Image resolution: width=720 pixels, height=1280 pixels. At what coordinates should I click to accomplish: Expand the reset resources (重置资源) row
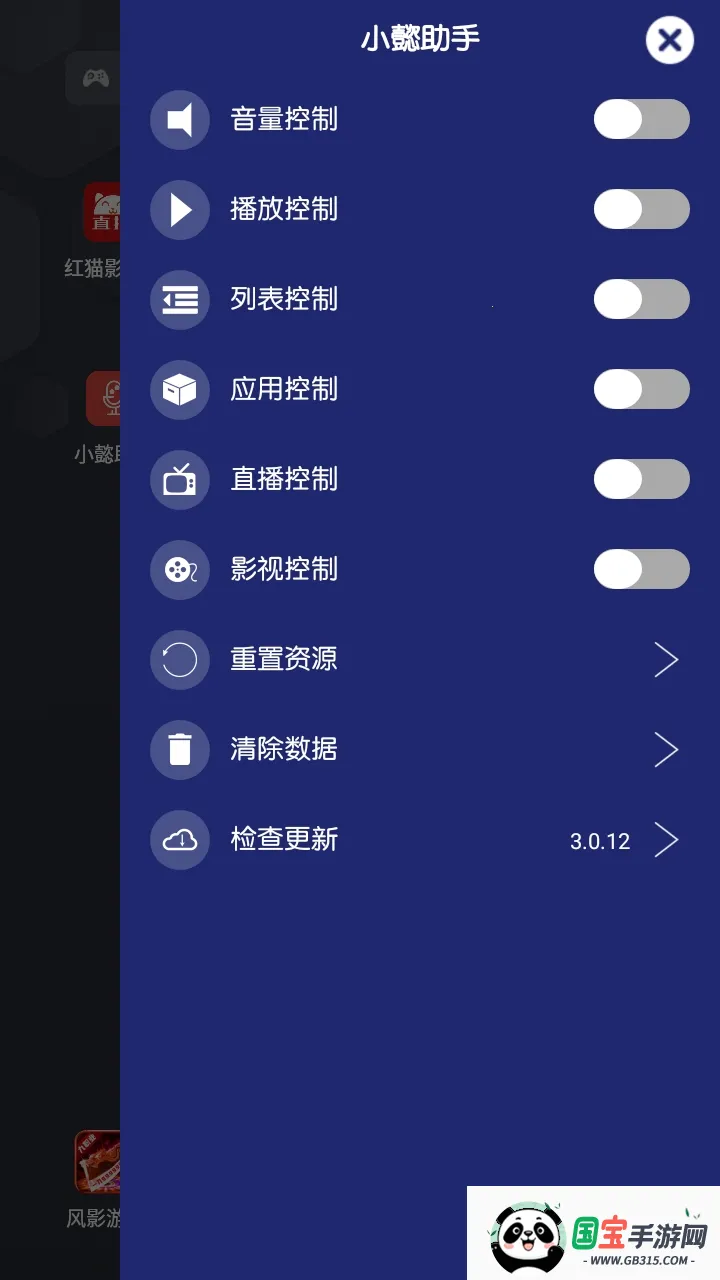[x=666, y=659]
